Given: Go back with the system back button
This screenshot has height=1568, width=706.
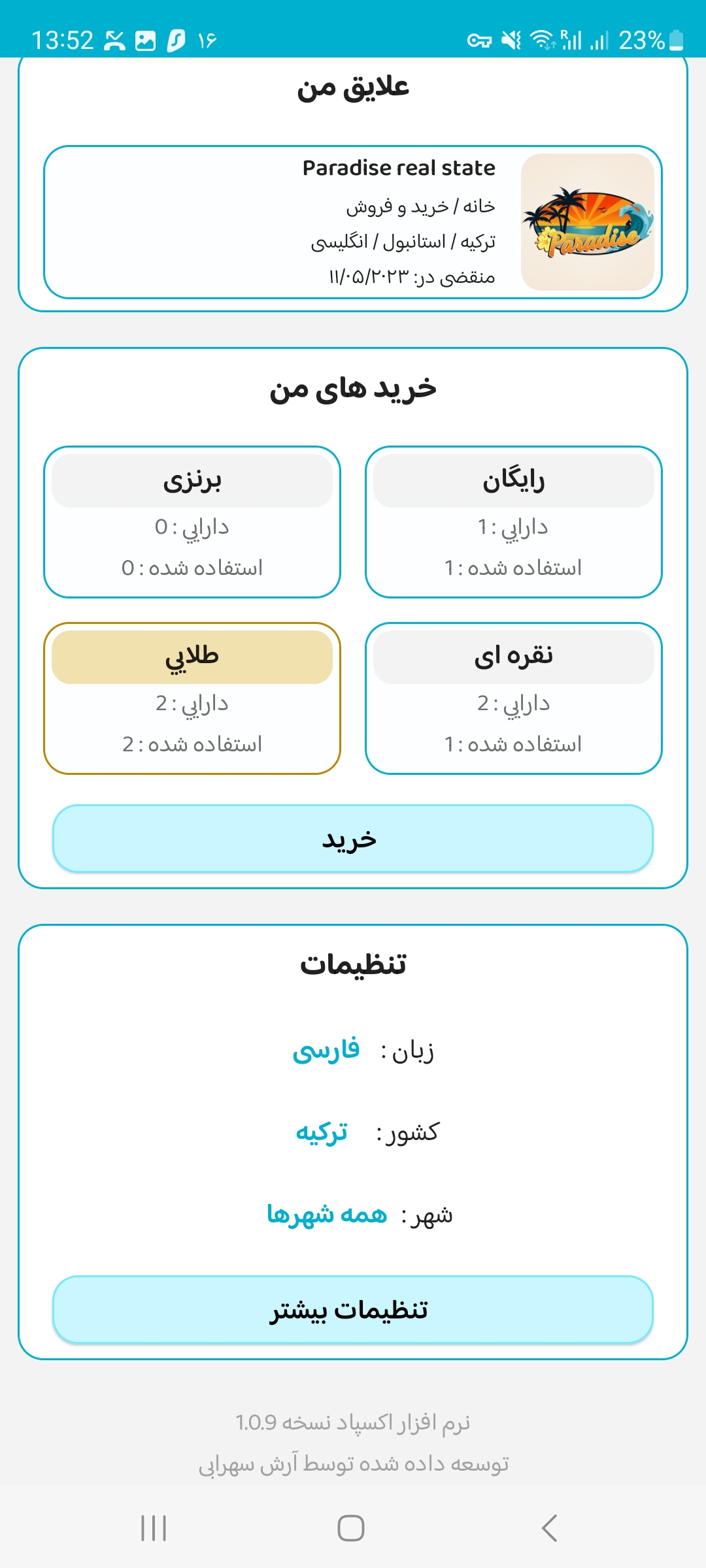Looking at the screenshot, I should [x=550, y=1528].
